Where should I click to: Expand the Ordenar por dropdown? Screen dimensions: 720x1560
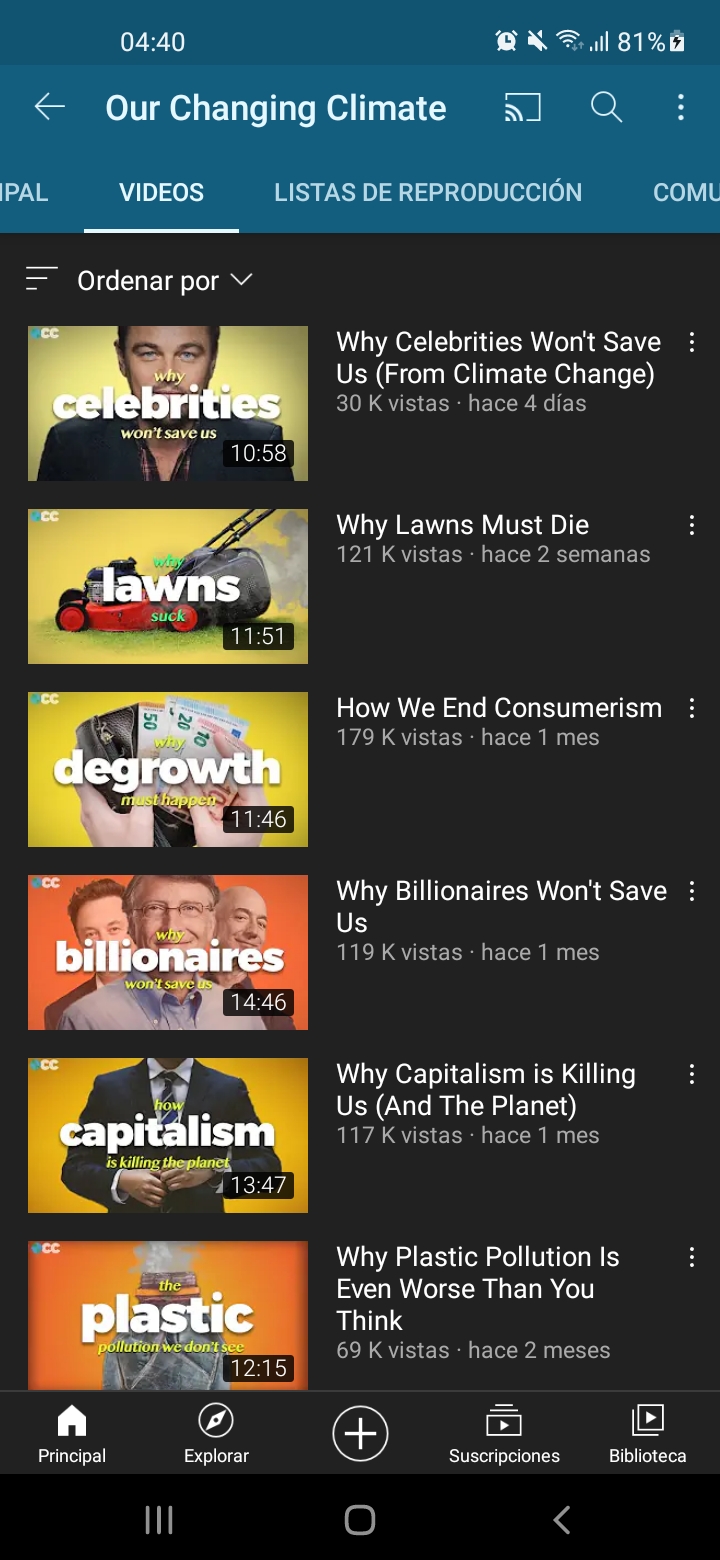coord(139,281)
